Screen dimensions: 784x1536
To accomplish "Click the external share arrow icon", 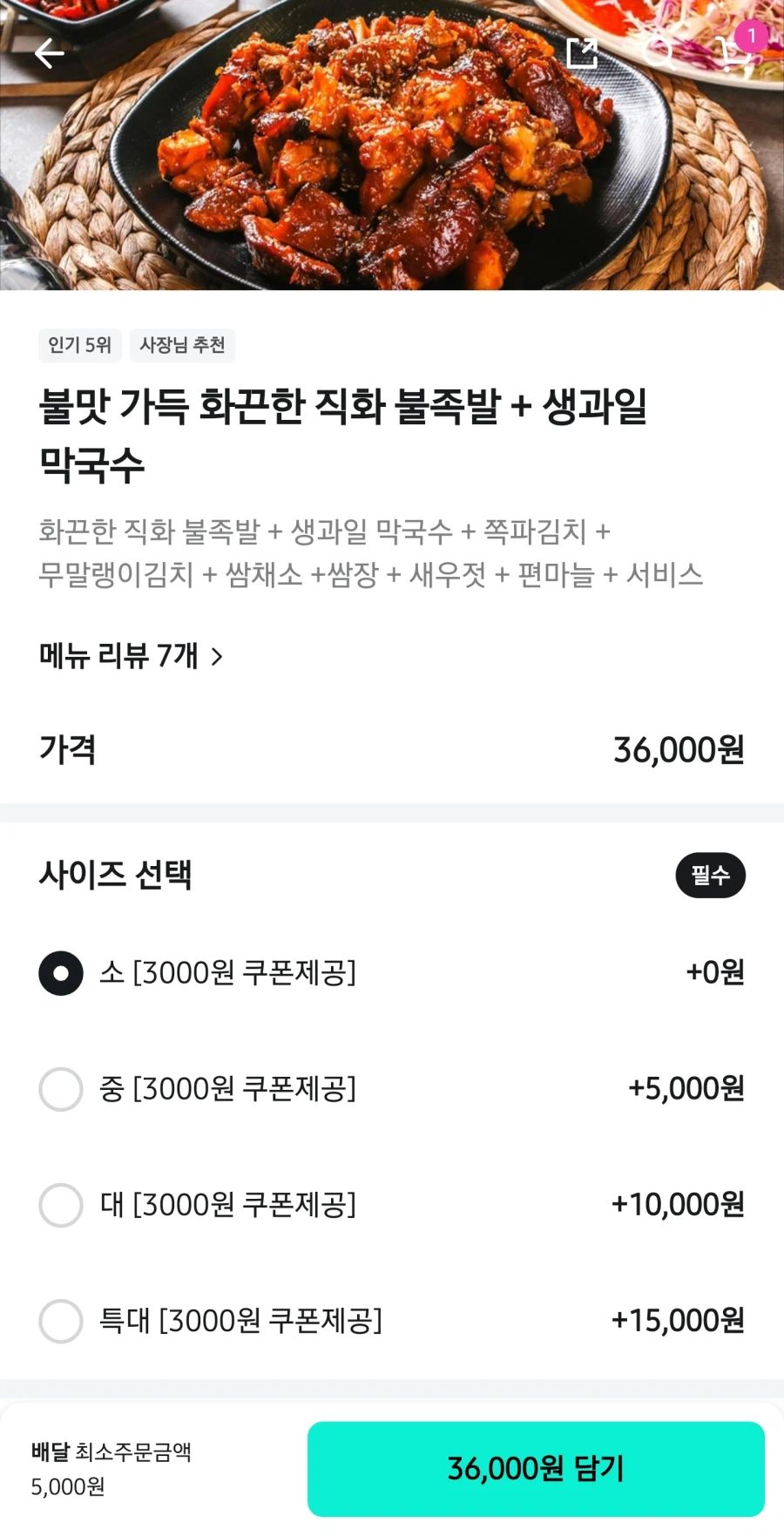I will tap(584, 52).
